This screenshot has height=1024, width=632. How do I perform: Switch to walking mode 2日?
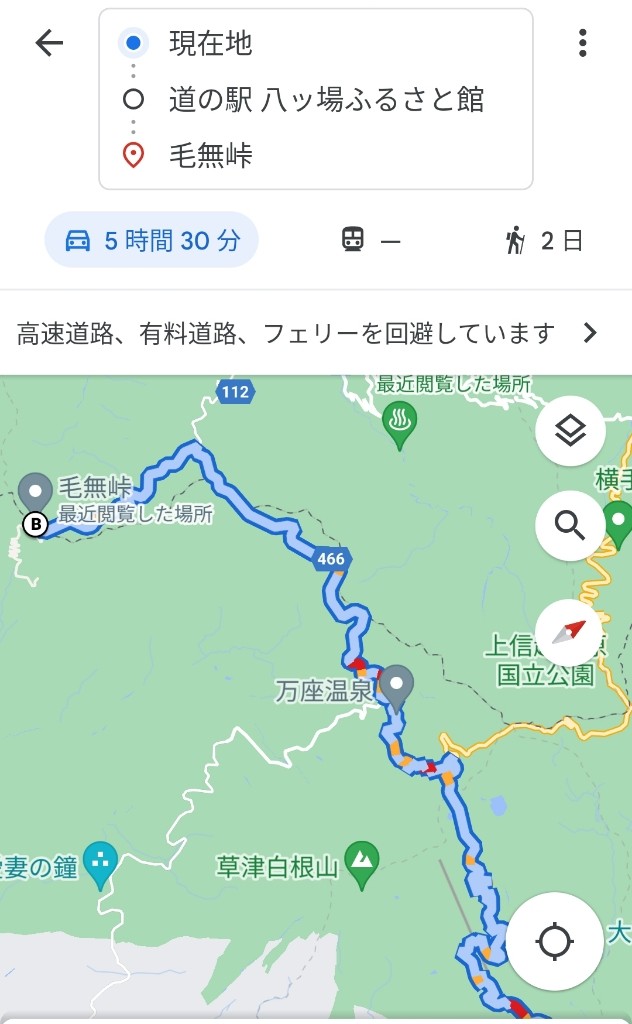543,240
